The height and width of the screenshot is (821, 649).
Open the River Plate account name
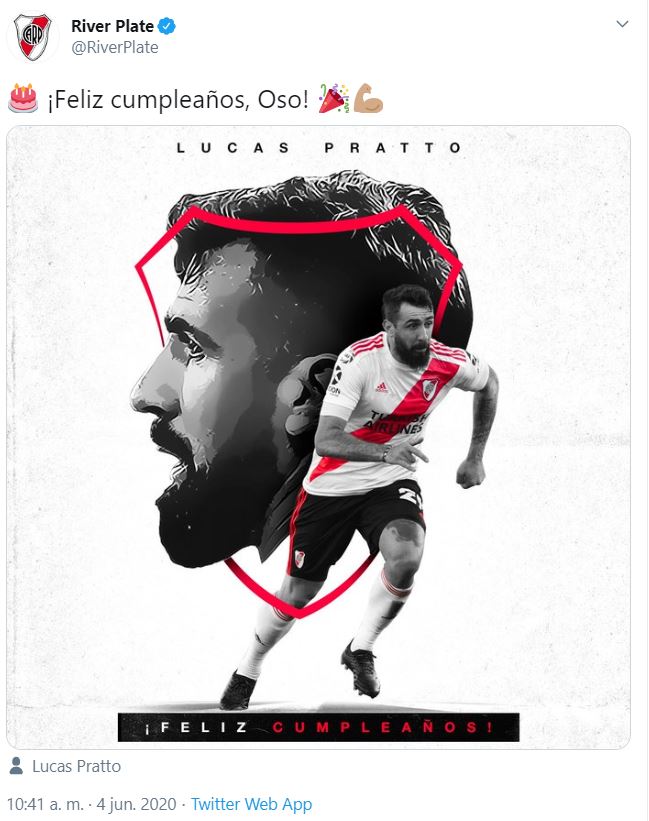pyautogui.click(x=112, y=27)
